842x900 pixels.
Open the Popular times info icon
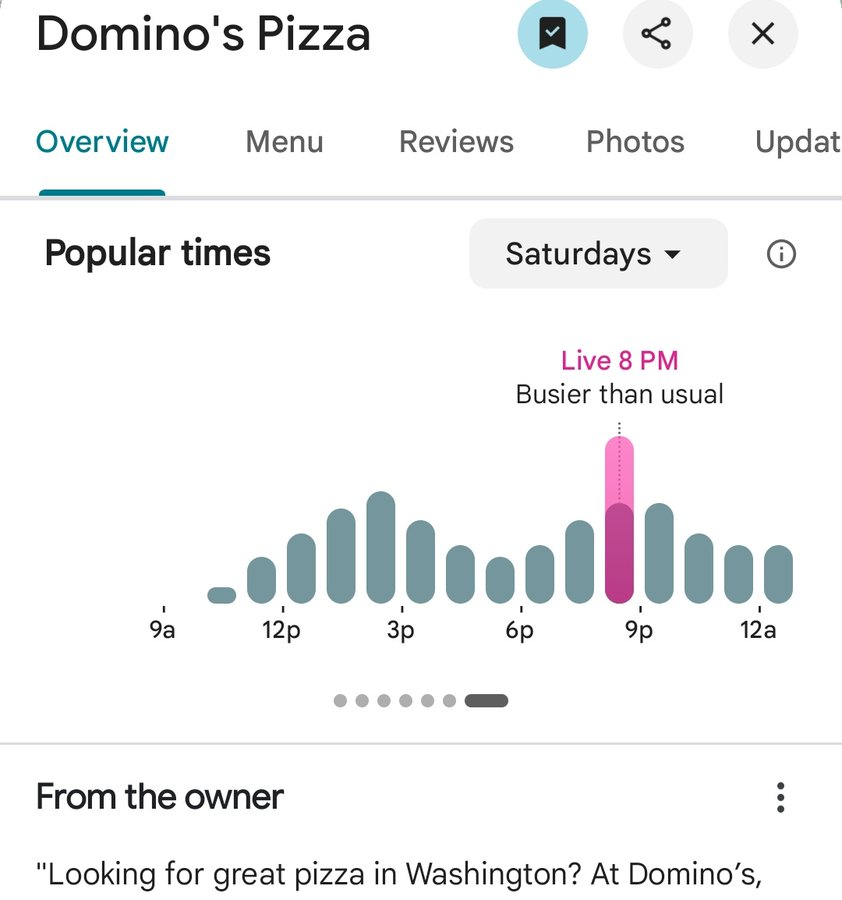[x=781, y=254]
